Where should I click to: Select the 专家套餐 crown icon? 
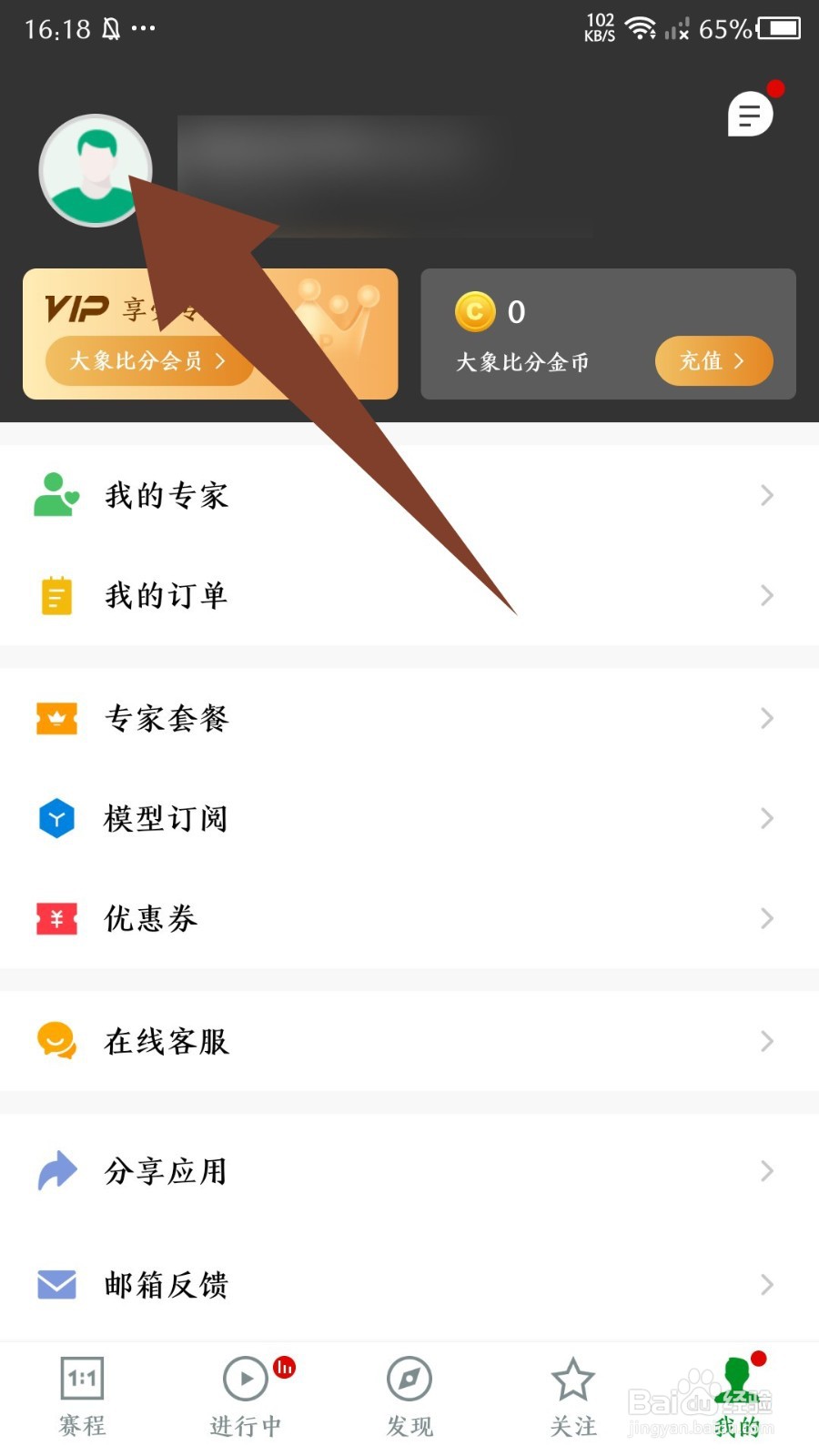pyautogui.click(x=56, y=719)
